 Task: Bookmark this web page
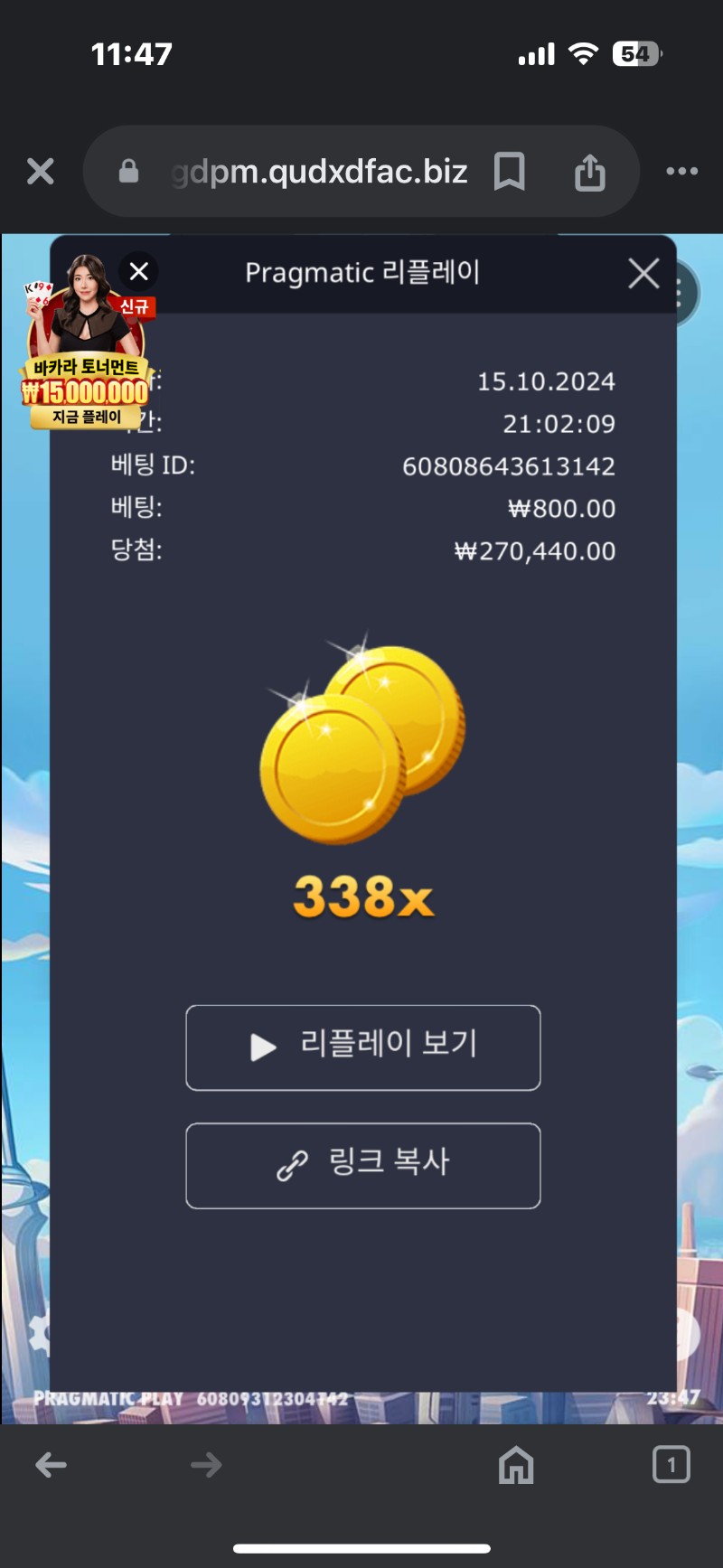pyautogui.click(x=510, y=171)
